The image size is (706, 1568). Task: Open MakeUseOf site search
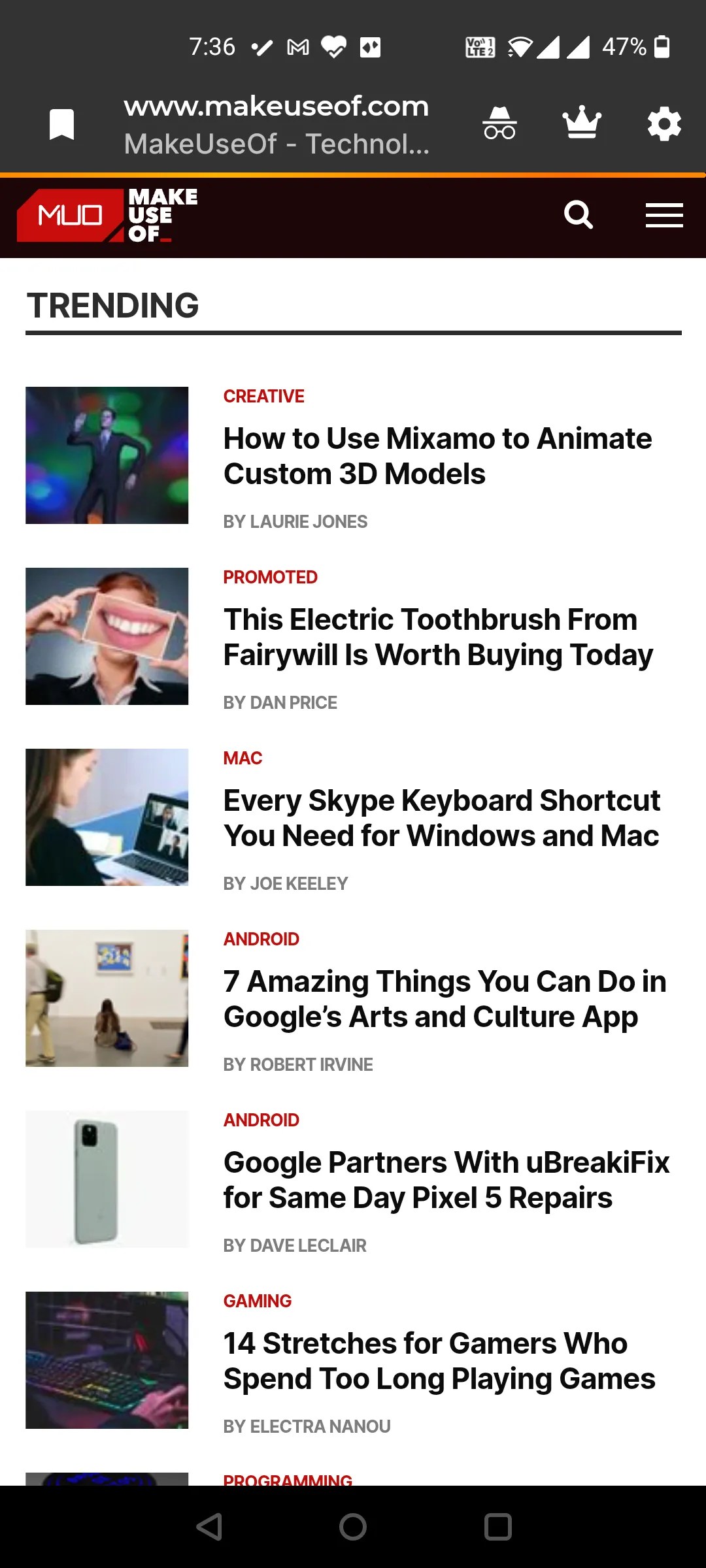click(578, 216)
